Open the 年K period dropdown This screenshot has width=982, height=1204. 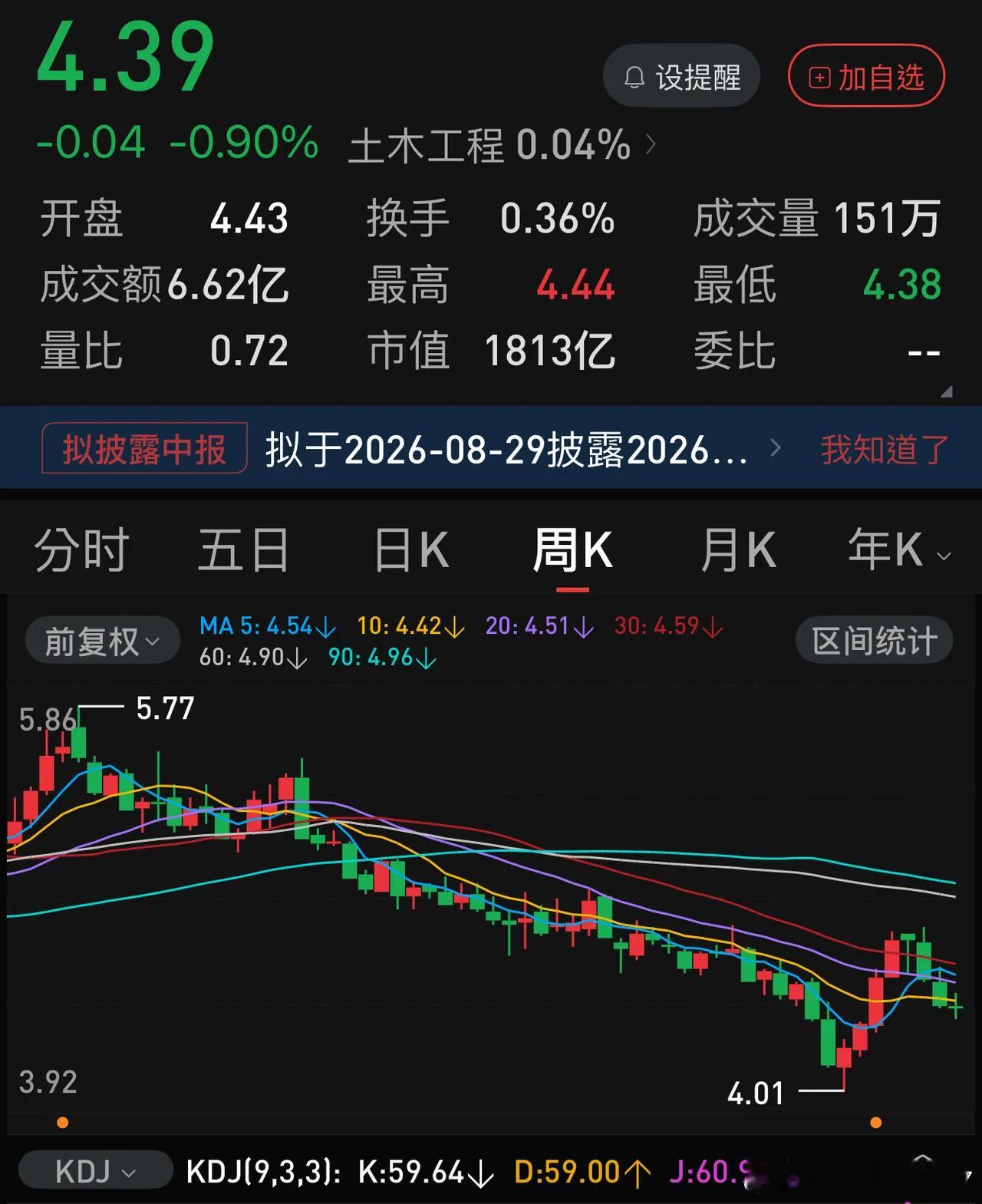point(899,550)
